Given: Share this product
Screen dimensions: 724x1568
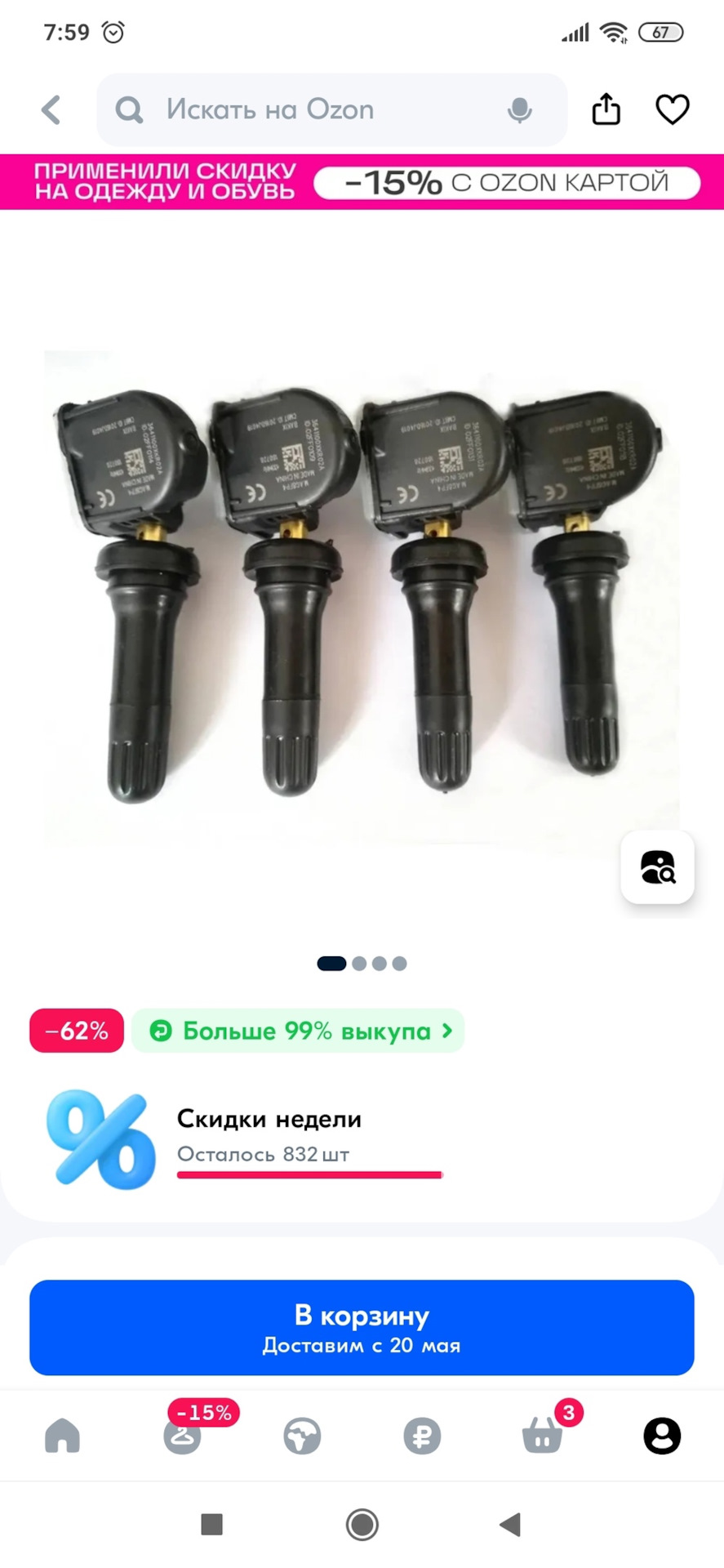Looking at the screenshot, I should point(606,109).
